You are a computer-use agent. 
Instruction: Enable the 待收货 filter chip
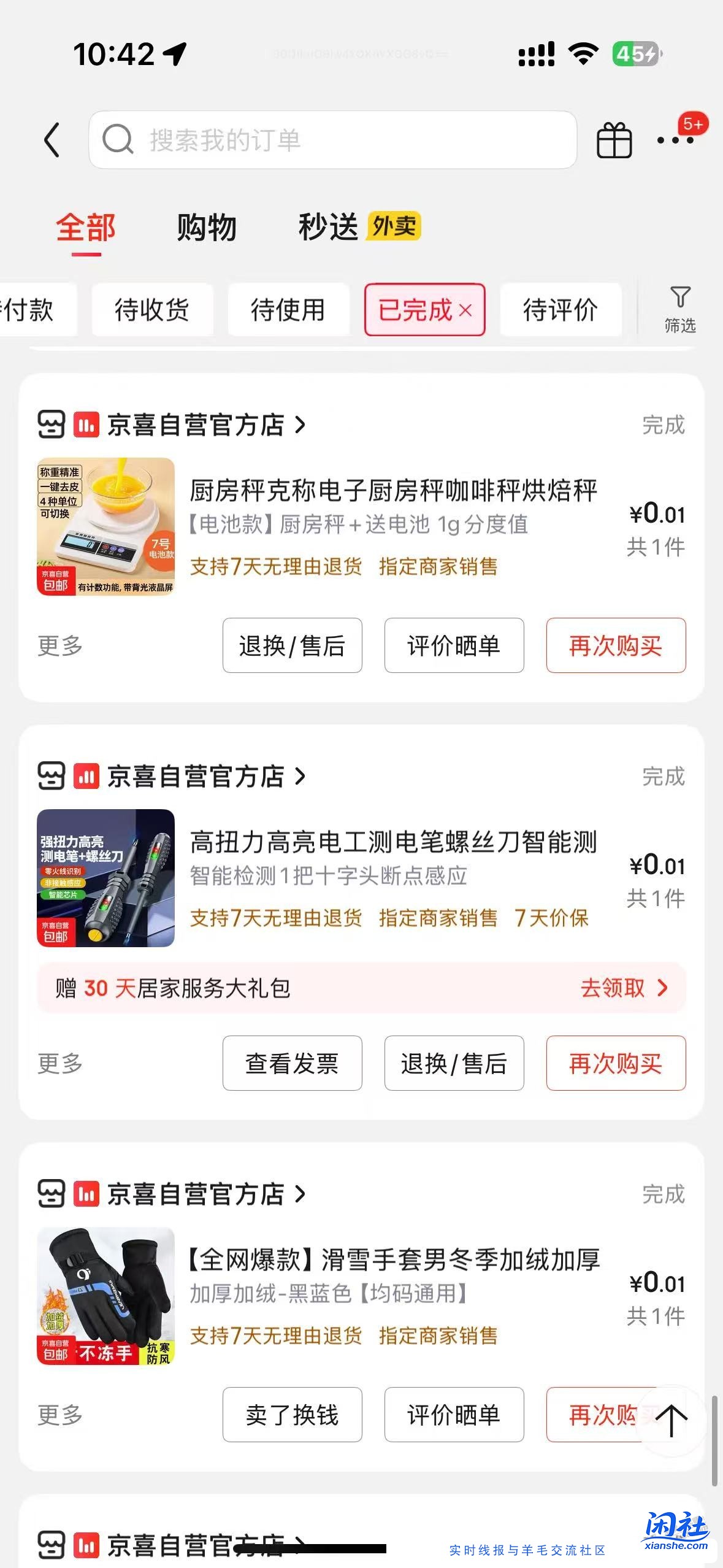[152, 310]
